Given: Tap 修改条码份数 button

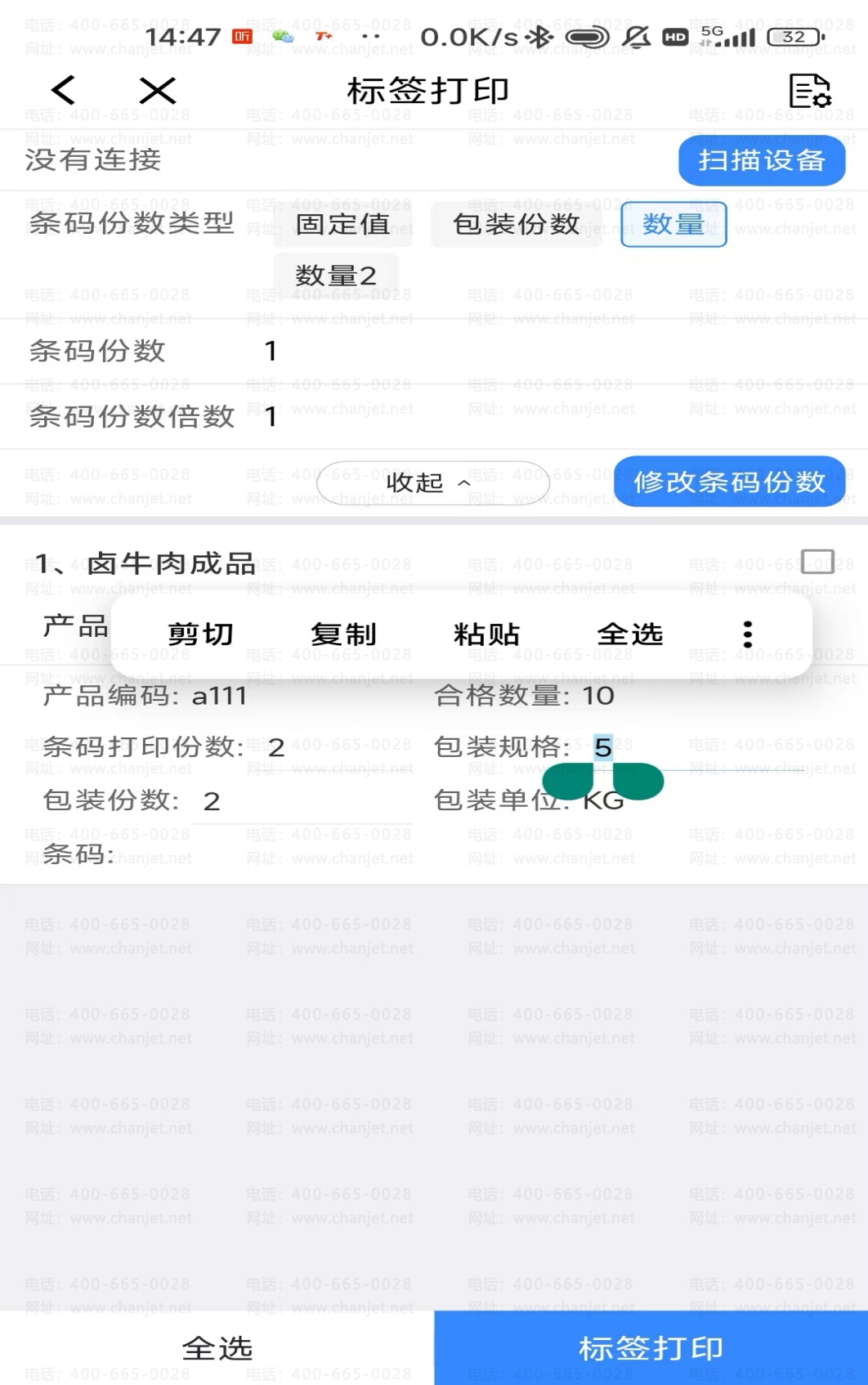Looking at the screenshot, I should pyautogui.click(x=728, y=482).
